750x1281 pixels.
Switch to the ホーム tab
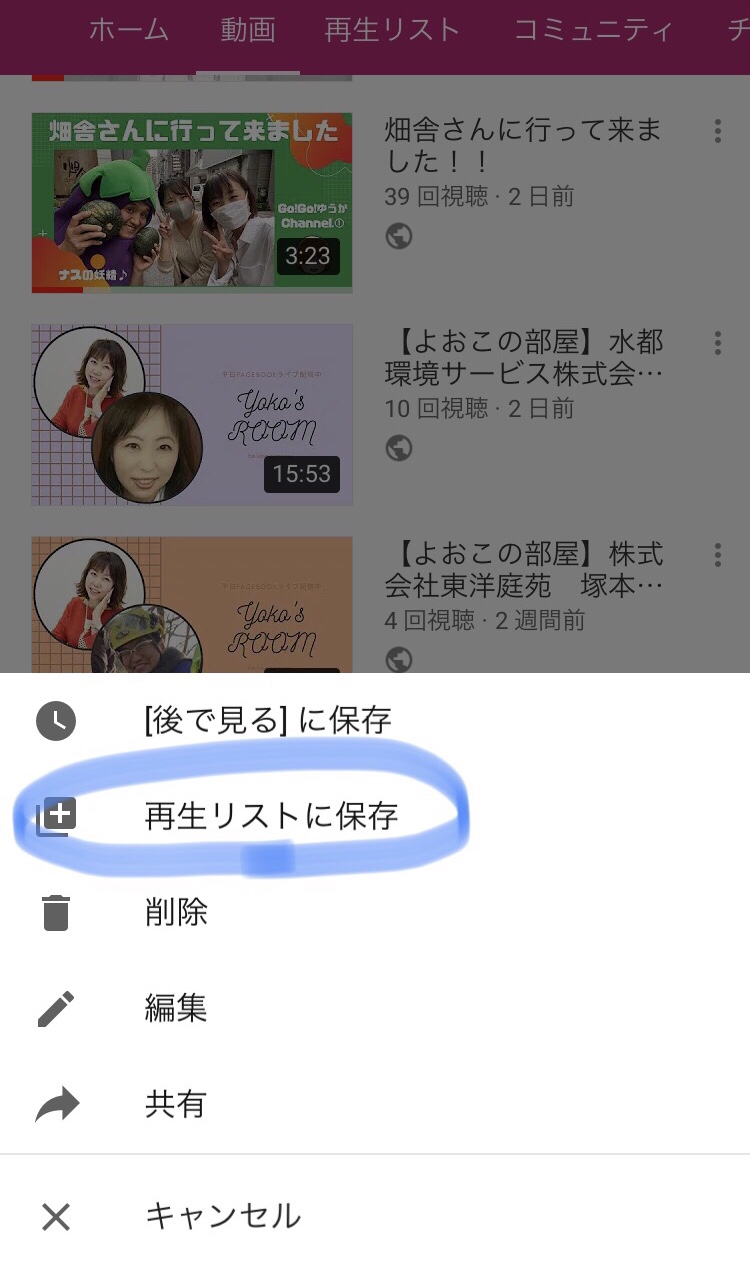(129, 30)
